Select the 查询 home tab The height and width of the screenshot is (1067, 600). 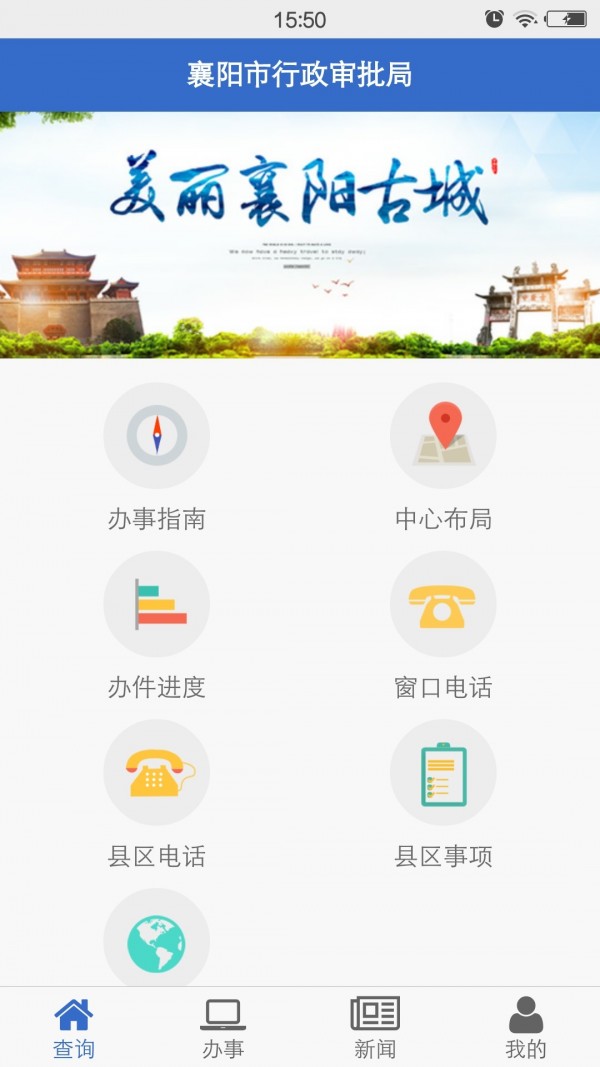pyautogui.click(x=74, y=1027)
